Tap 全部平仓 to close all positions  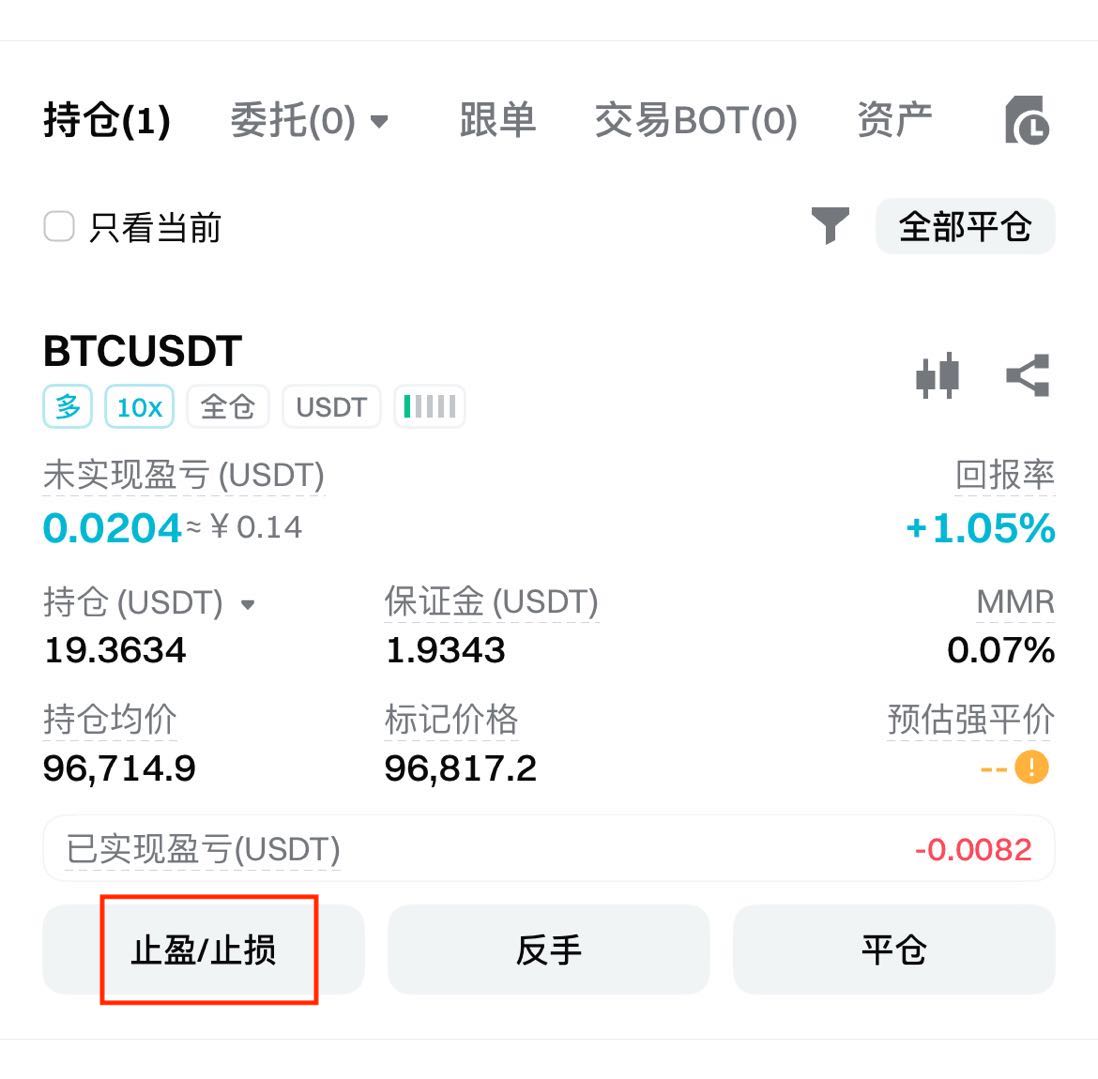click(964, 227)
